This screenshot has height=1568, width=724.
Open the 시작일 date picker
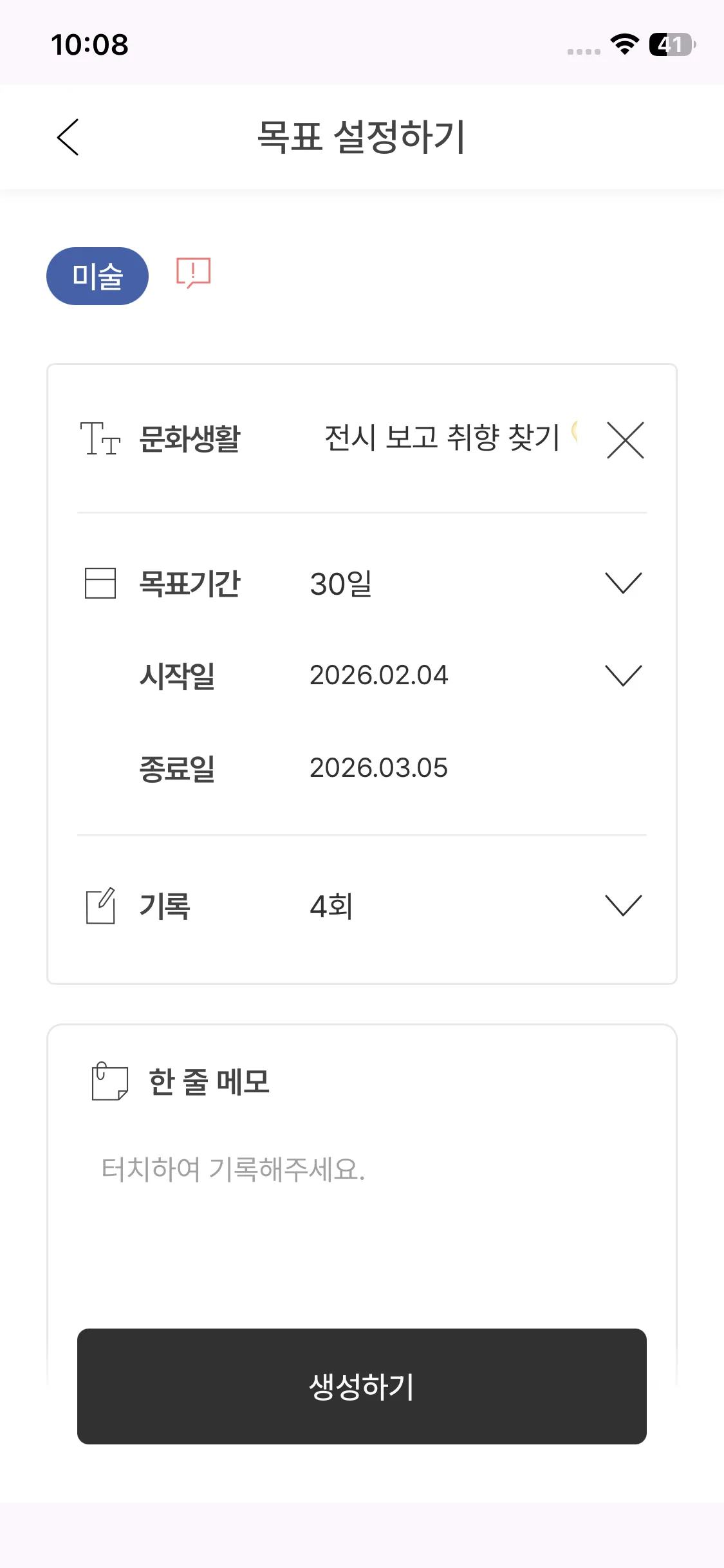623,676
